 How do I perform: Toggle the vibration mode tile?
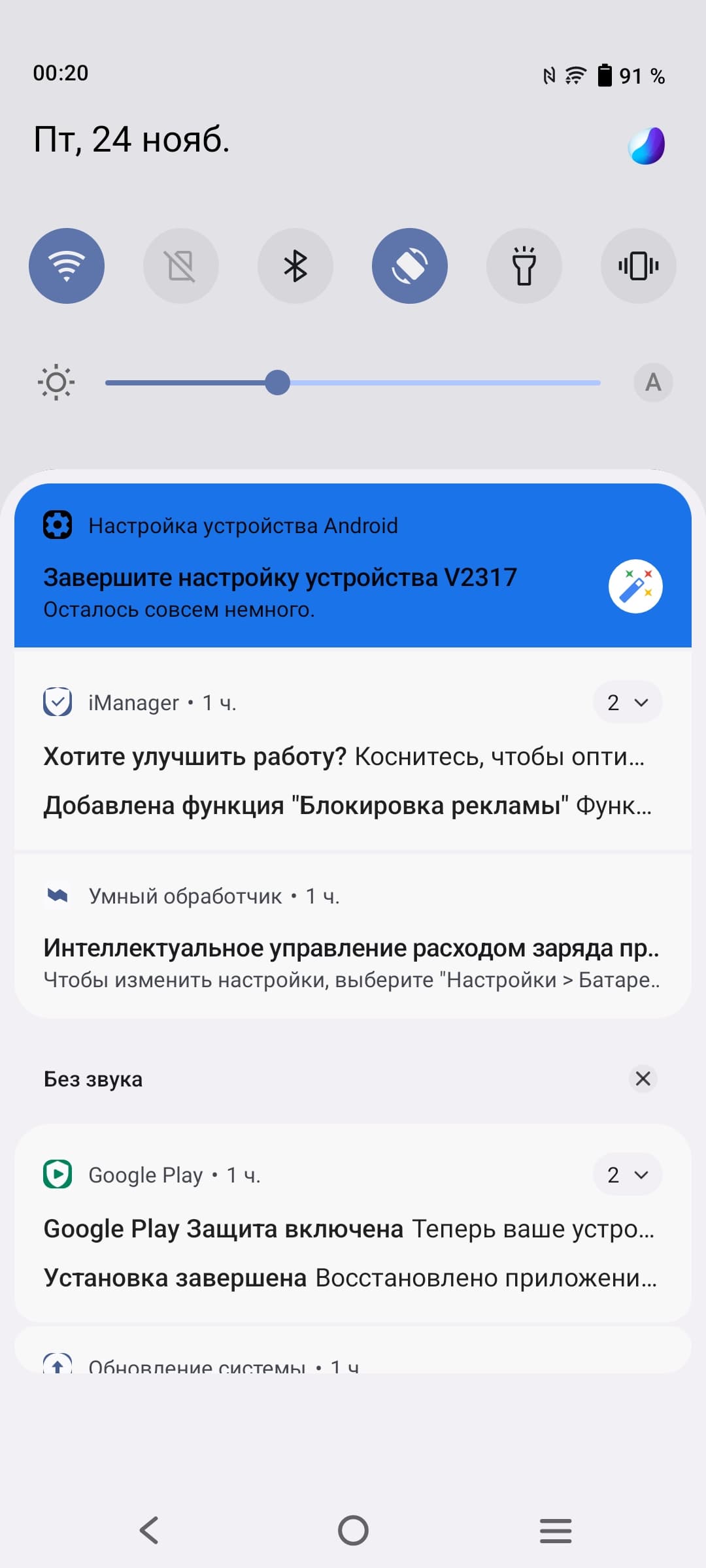coord(638,266)
